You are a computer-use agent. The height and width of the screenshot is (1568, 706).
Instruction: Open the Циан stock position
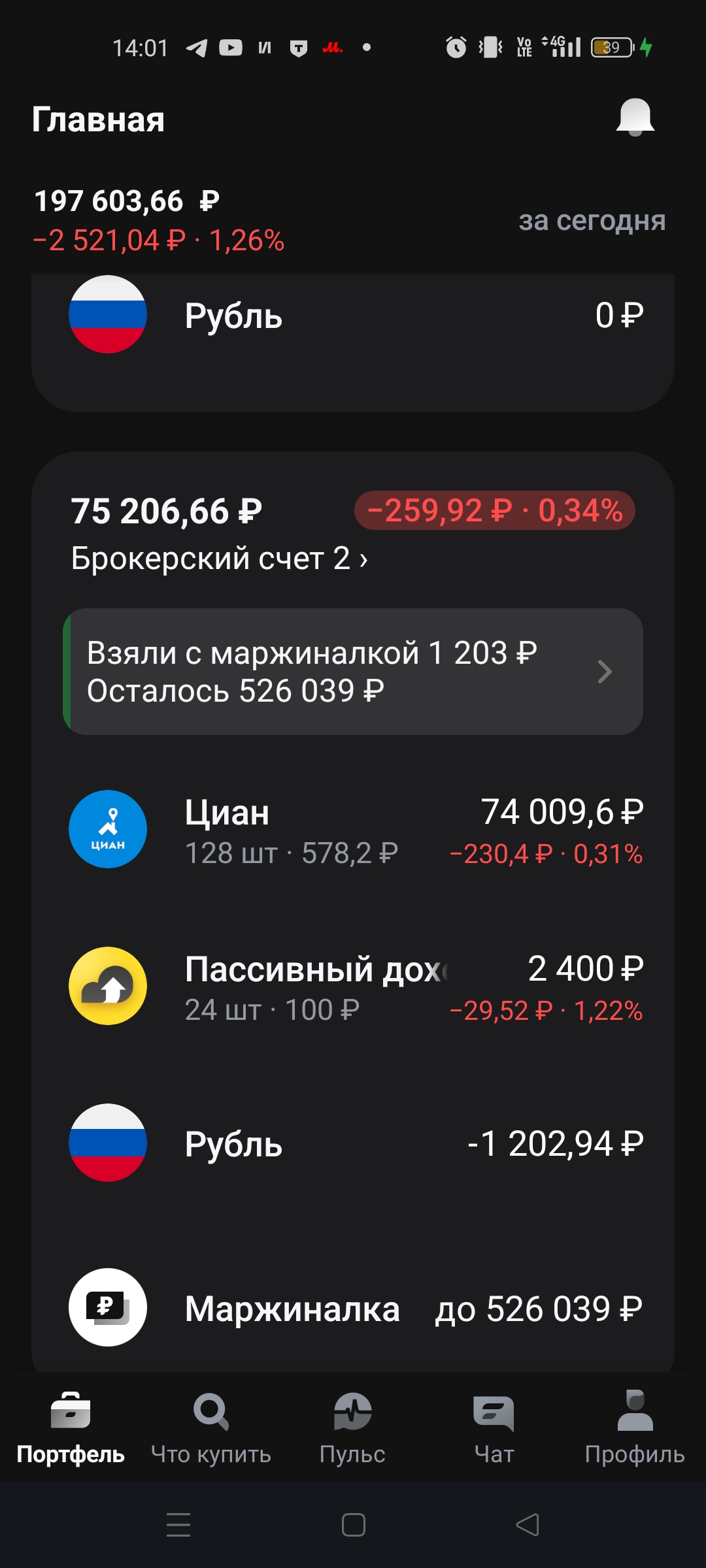click(353, 830)
